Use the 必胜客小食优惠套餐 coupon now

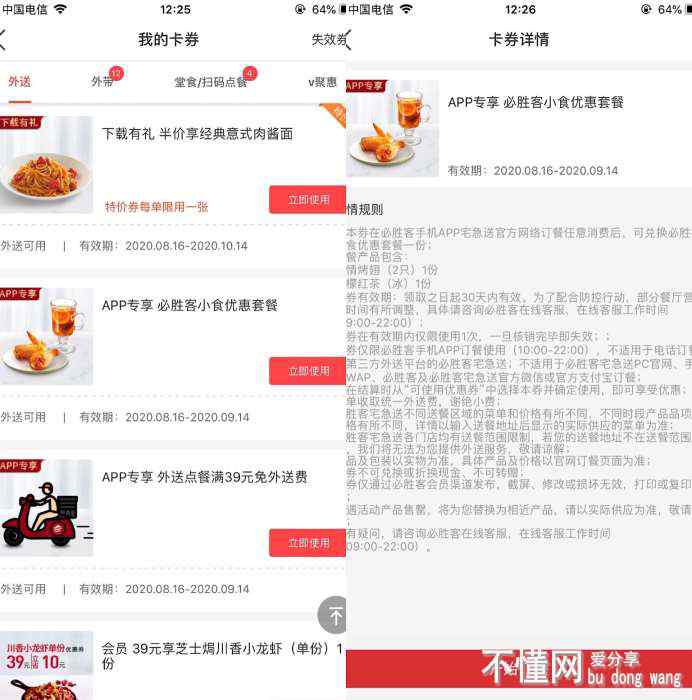(307, 371)
